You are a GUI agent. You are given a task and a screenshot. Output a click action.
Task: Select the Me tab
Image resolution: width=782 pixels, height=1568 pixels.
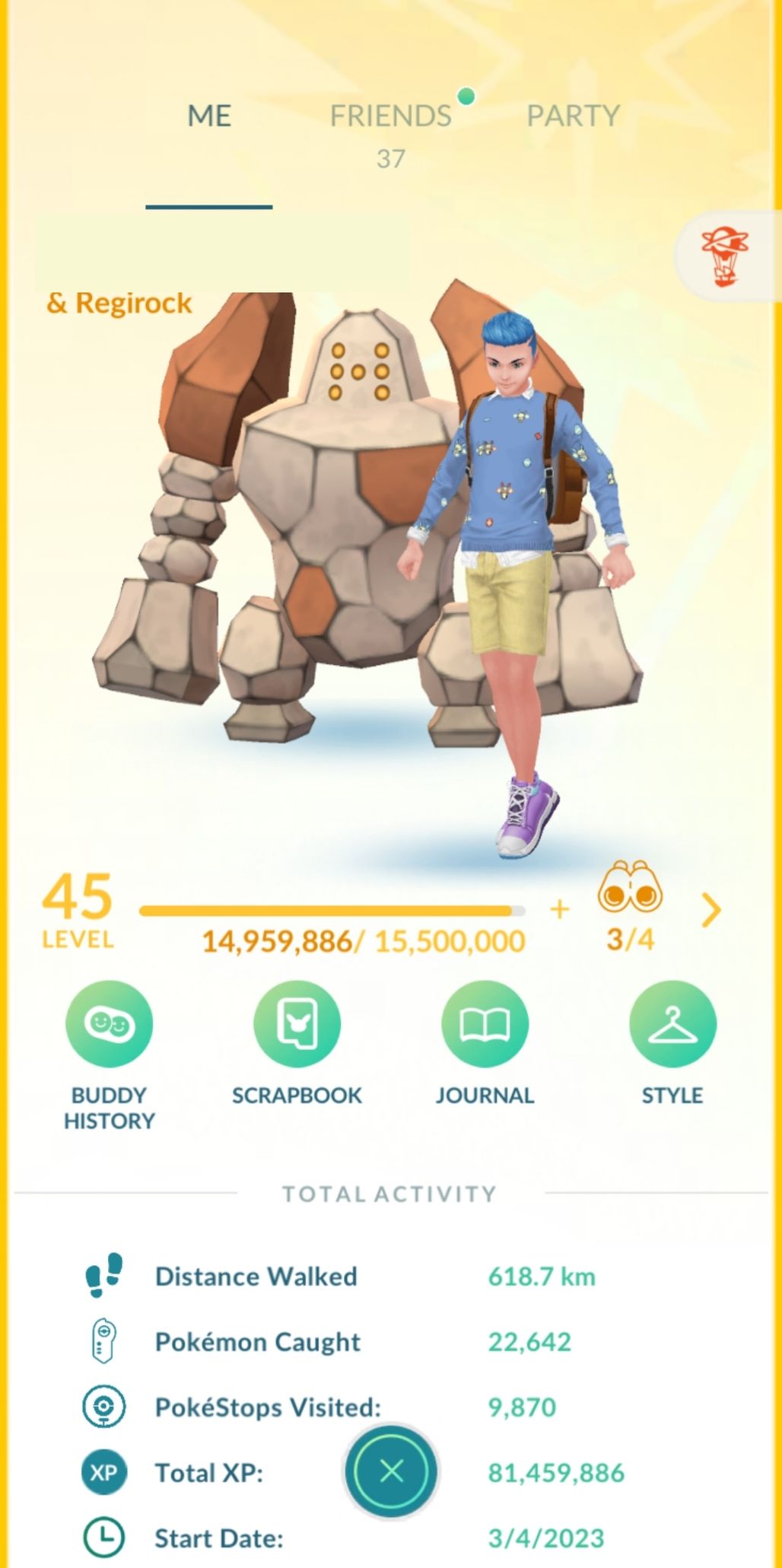pyautogui.click(x=209, y=116)
